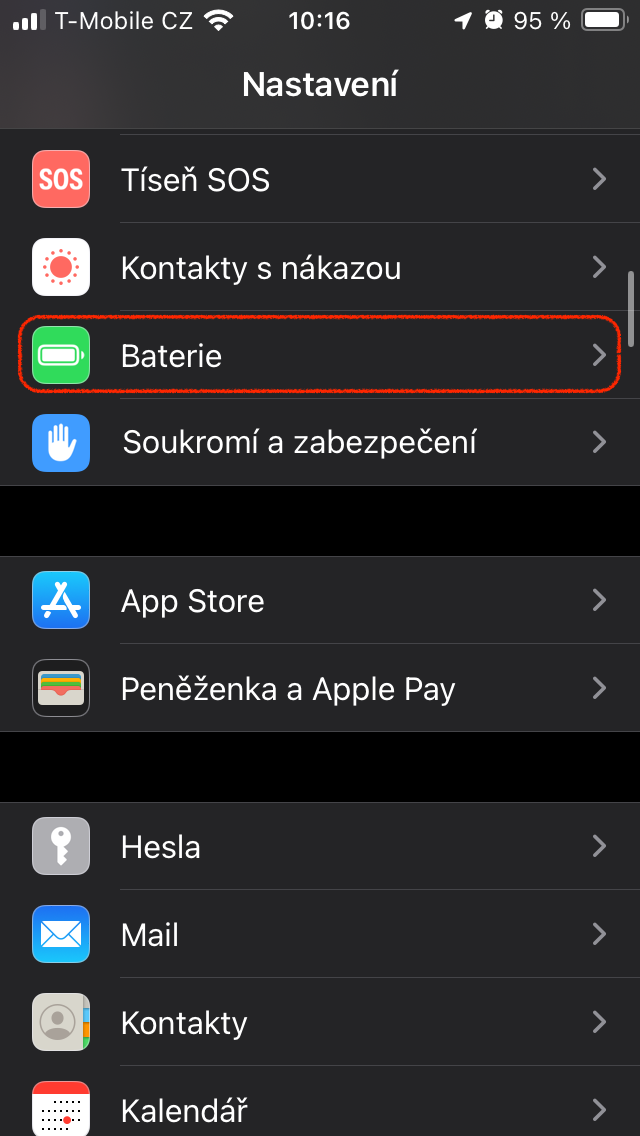Go to Soukromí a zabezpečení

tap(320, 442)
